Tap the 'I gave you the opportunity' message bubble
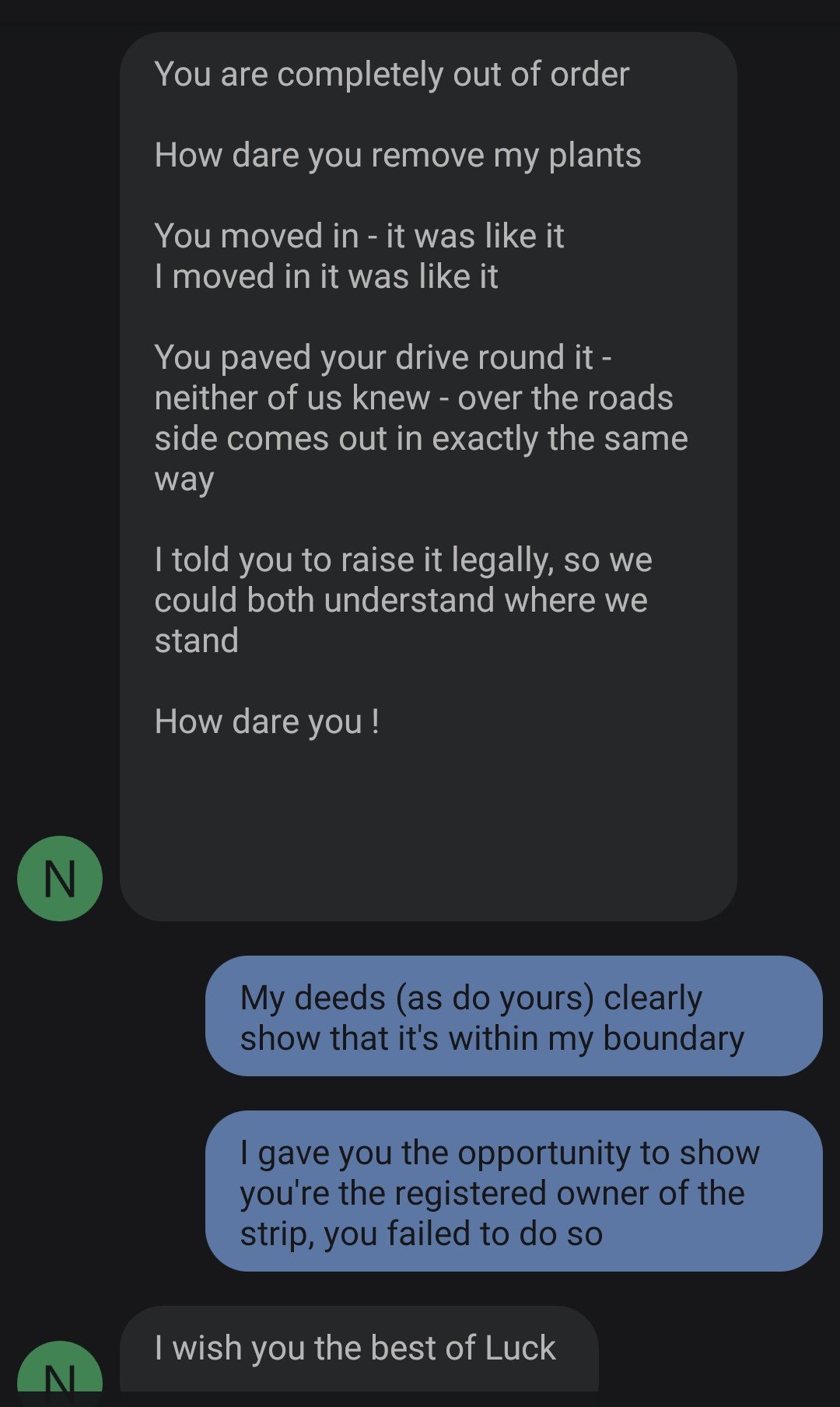The width and height of the screenshot is (840, 1407). 513,1191
